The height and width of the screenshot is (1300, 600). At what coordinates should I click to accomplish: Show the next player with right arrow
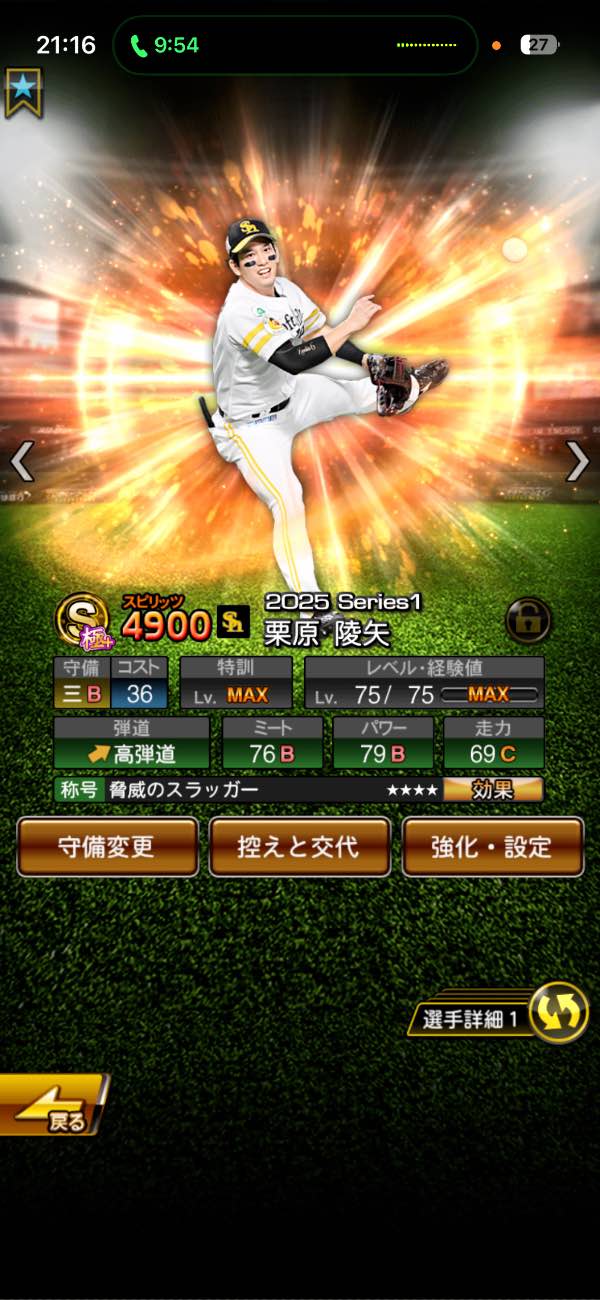pyautogui.click(x=577, y=460)
